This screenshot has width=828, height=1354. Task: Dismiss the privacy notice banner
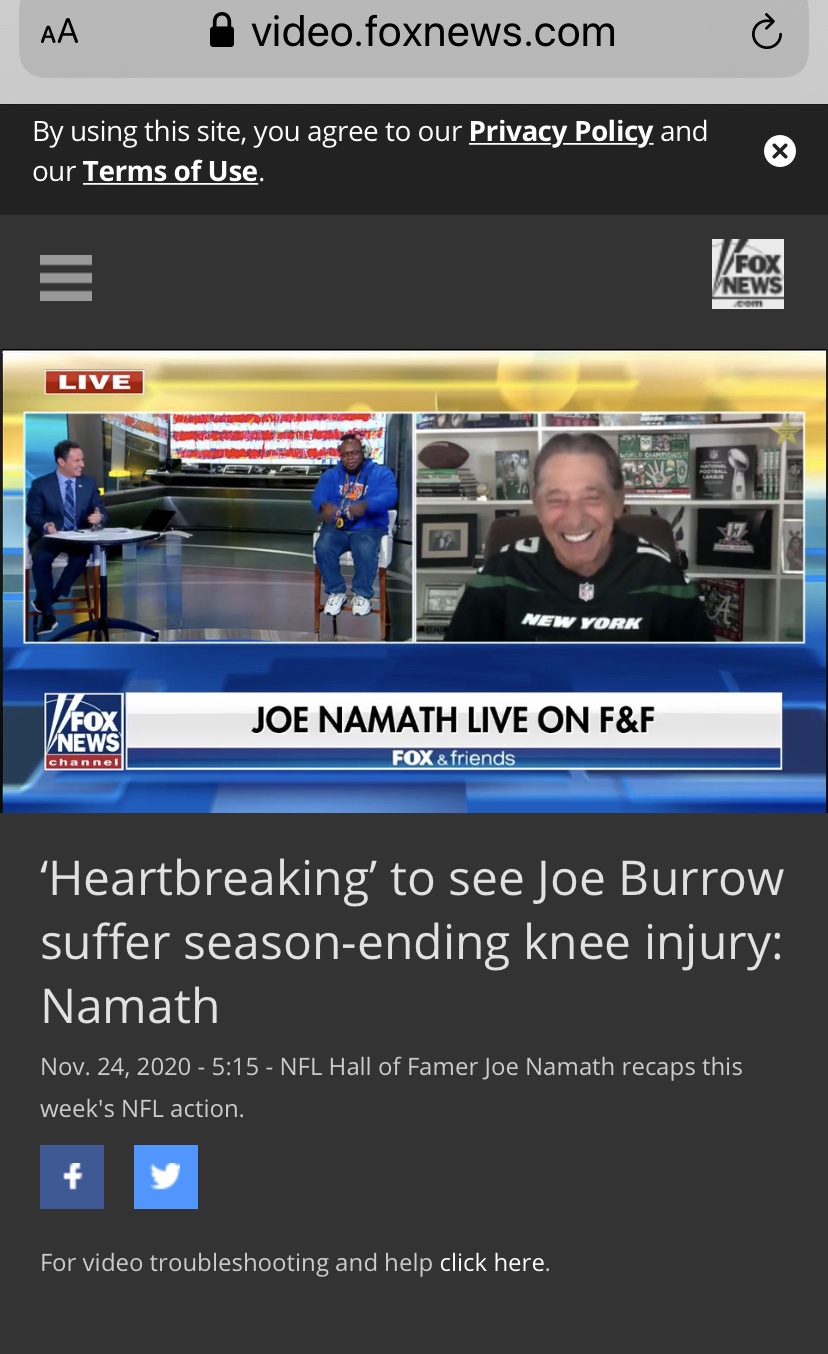click(x=780, y=151)
